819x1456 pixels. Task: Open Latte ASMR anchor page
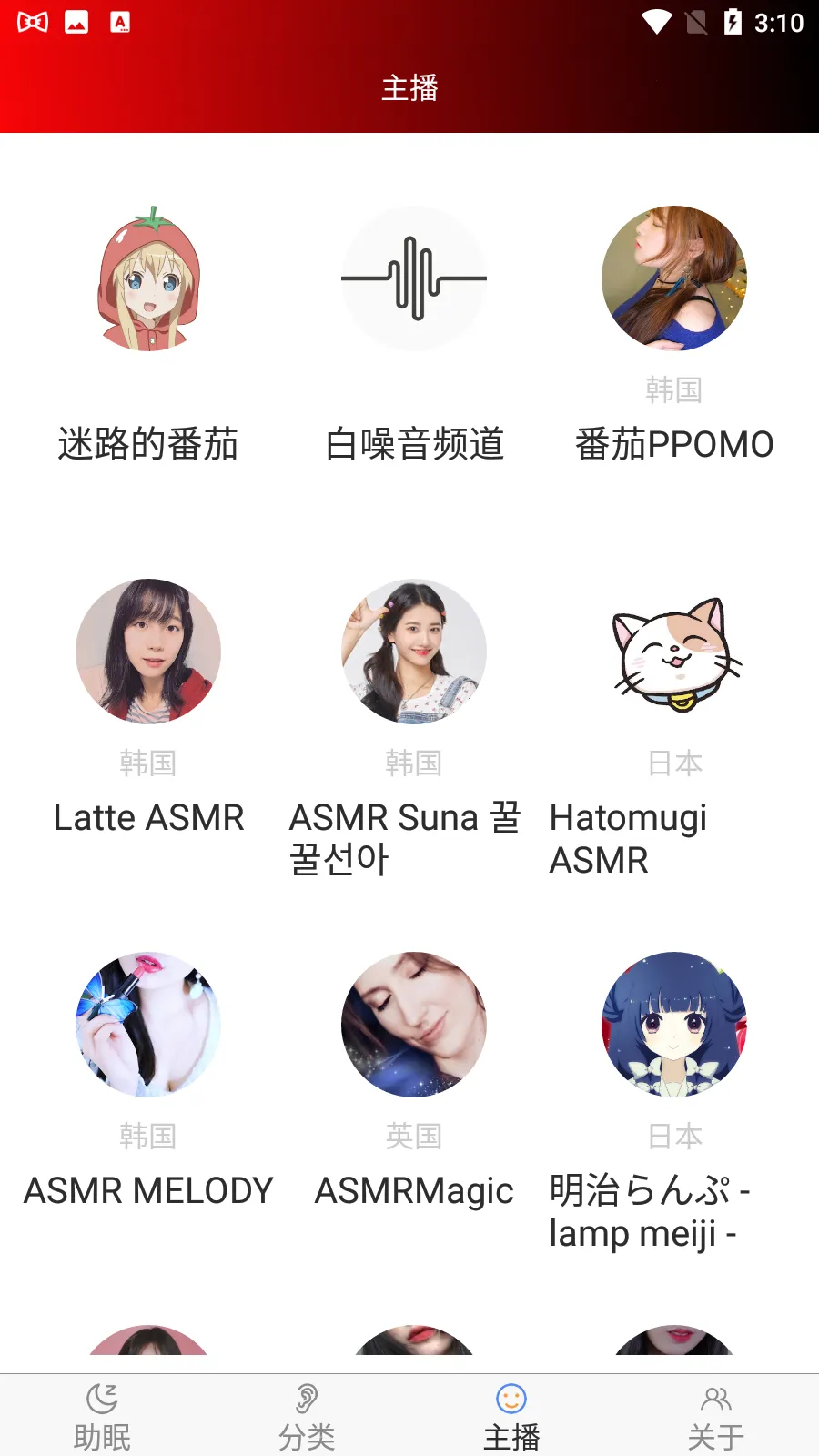(148, 652)
